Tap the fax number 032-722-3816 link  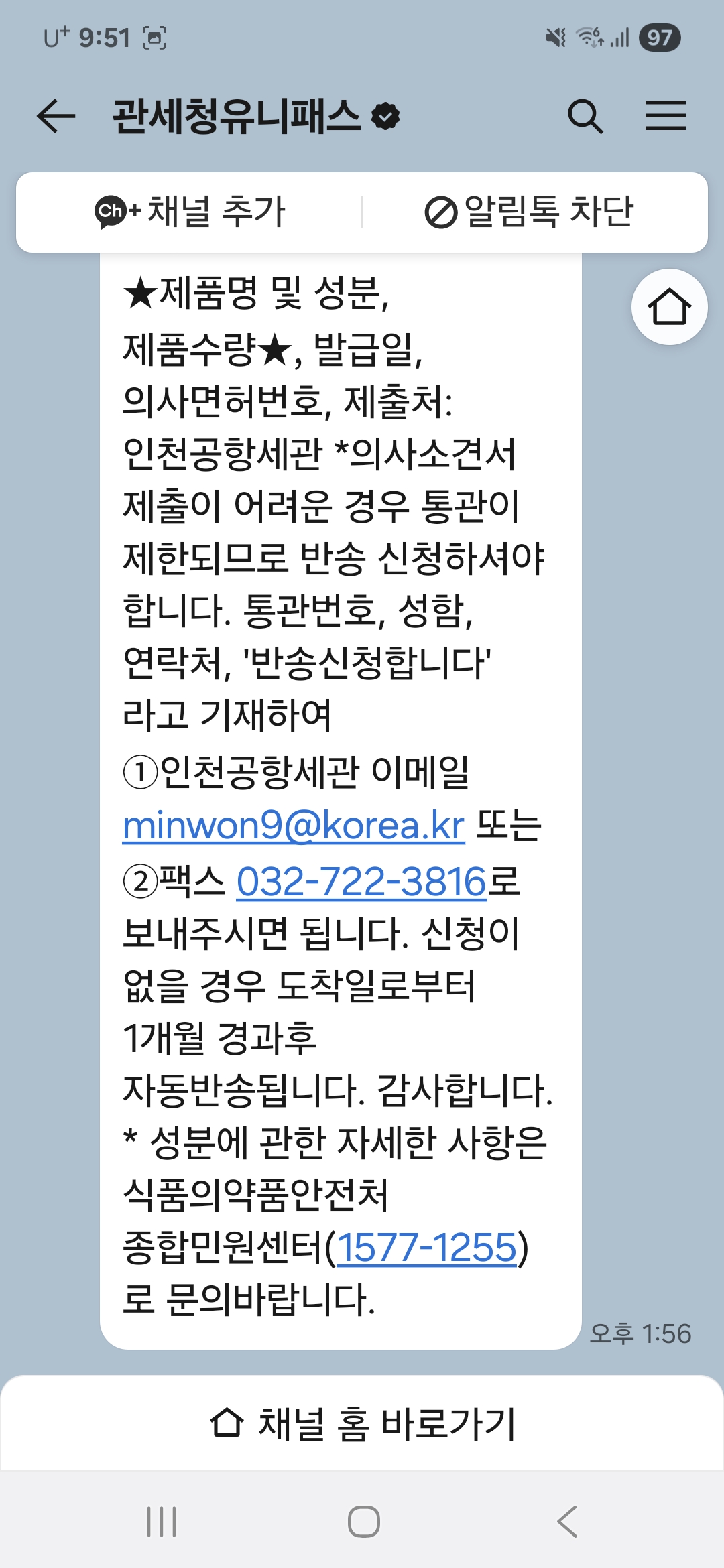(x=361, y=882)
